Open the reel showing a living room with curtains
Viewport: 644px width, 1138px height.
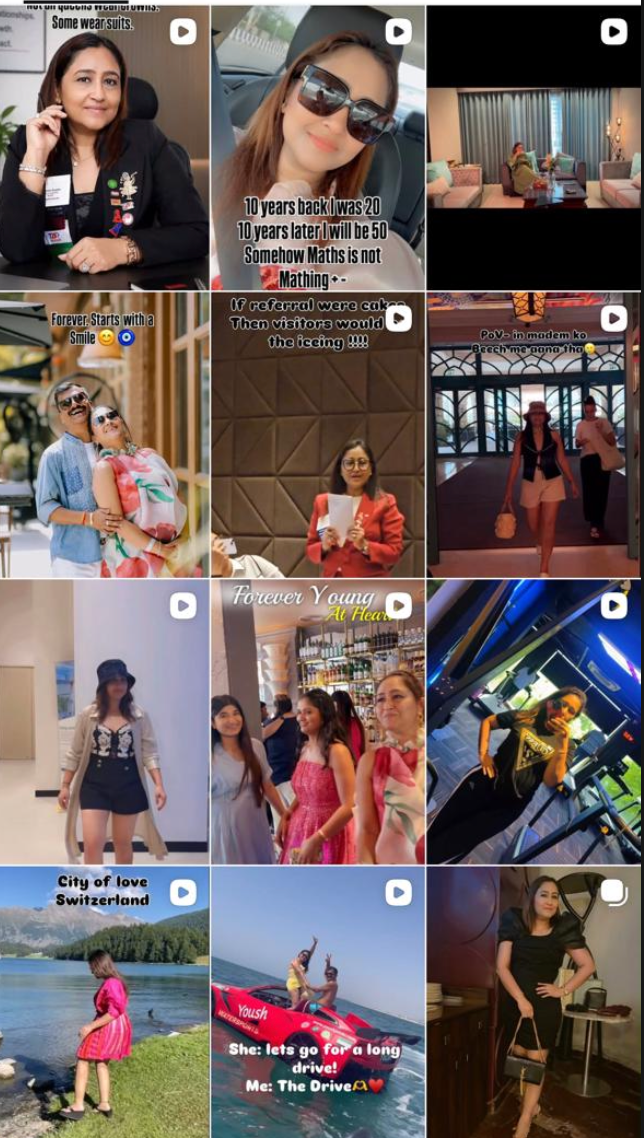pyautogui.click(x=534, y=147)
